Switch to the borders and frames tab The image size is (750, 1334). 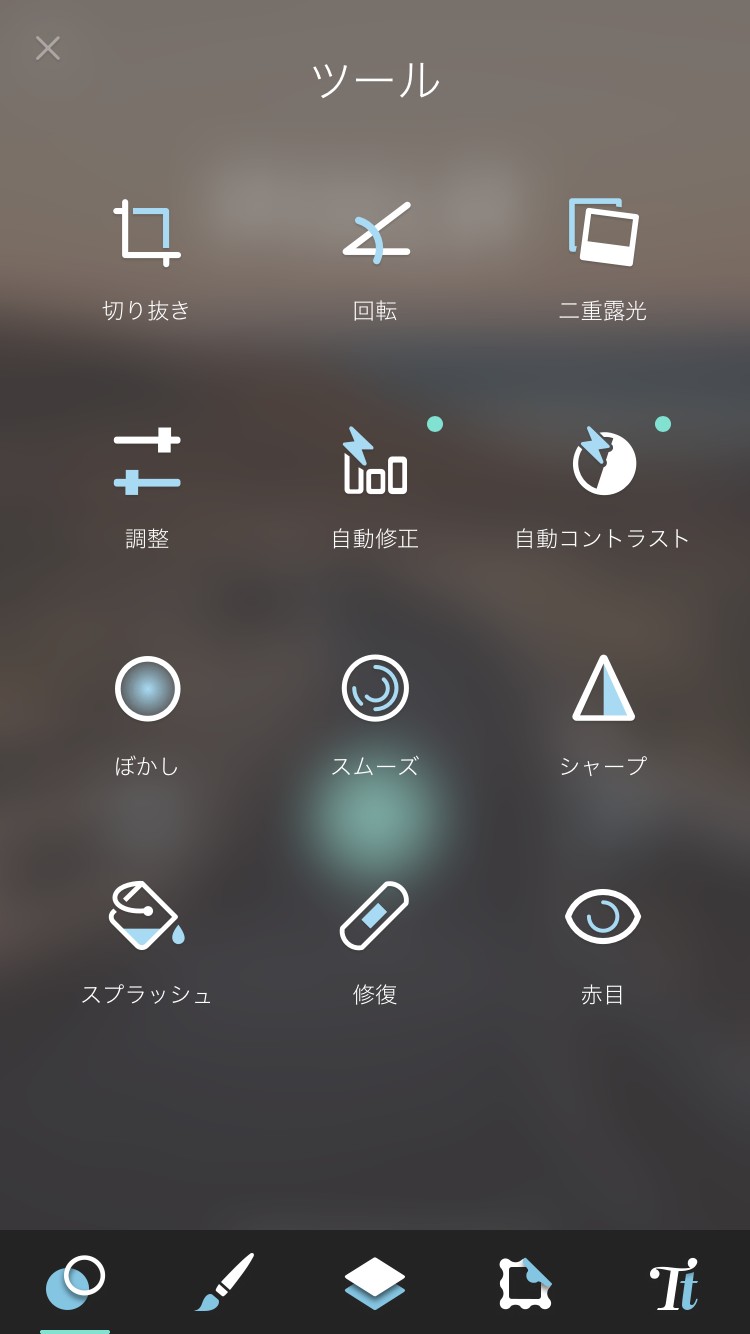click(x=525, y=1282)
